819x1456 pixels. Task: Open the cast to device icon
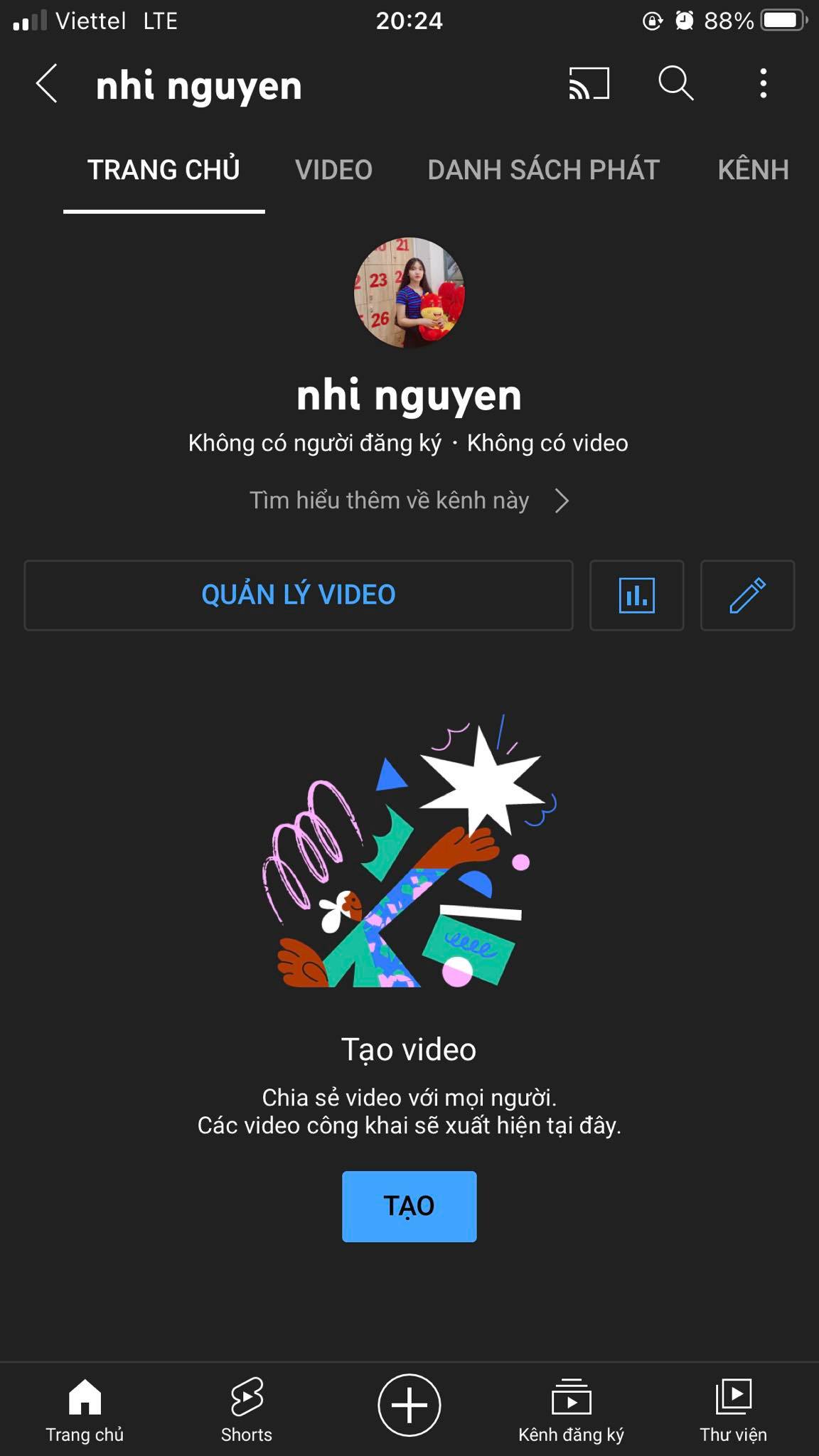(x=589, y=84)
